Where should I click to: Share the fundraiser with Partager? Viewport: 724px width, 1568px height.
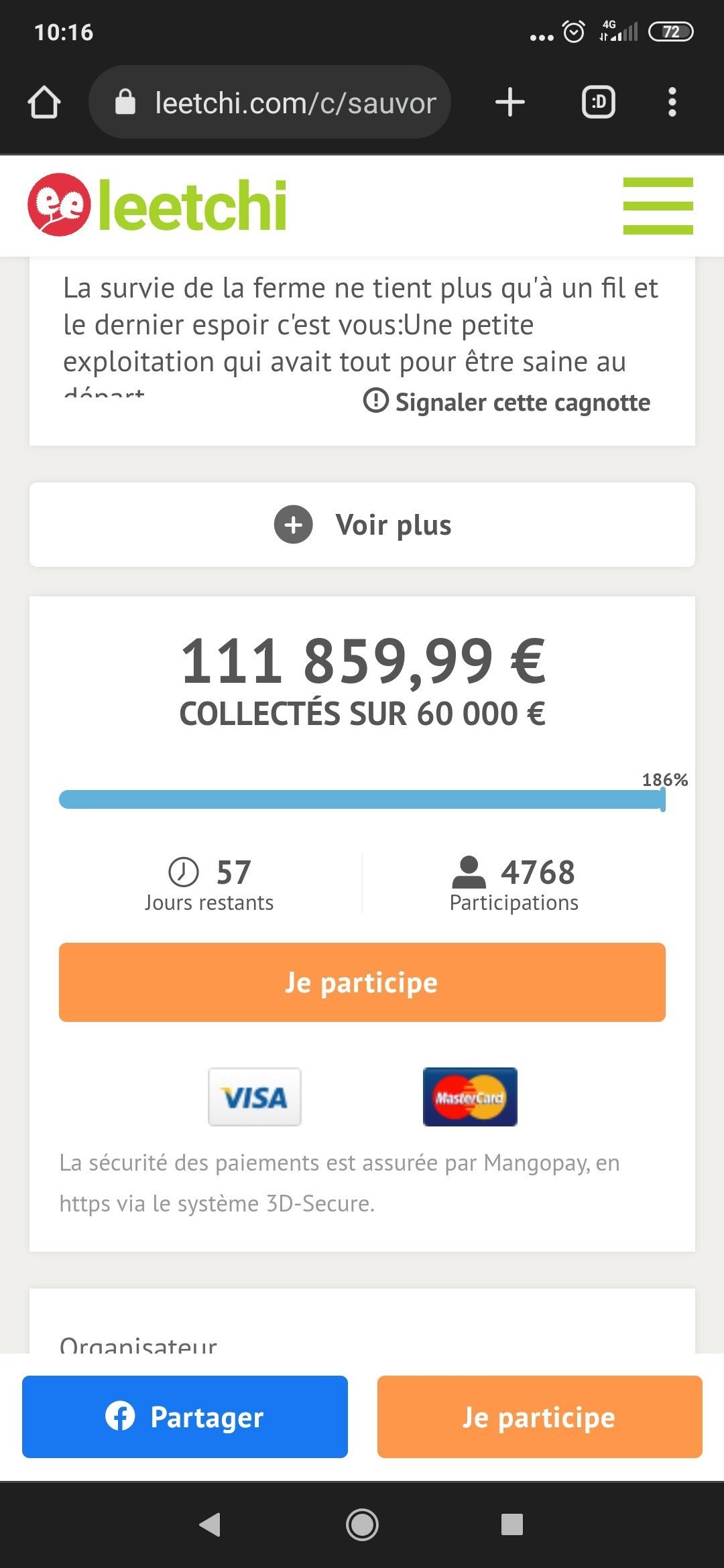coord(185,1417)
